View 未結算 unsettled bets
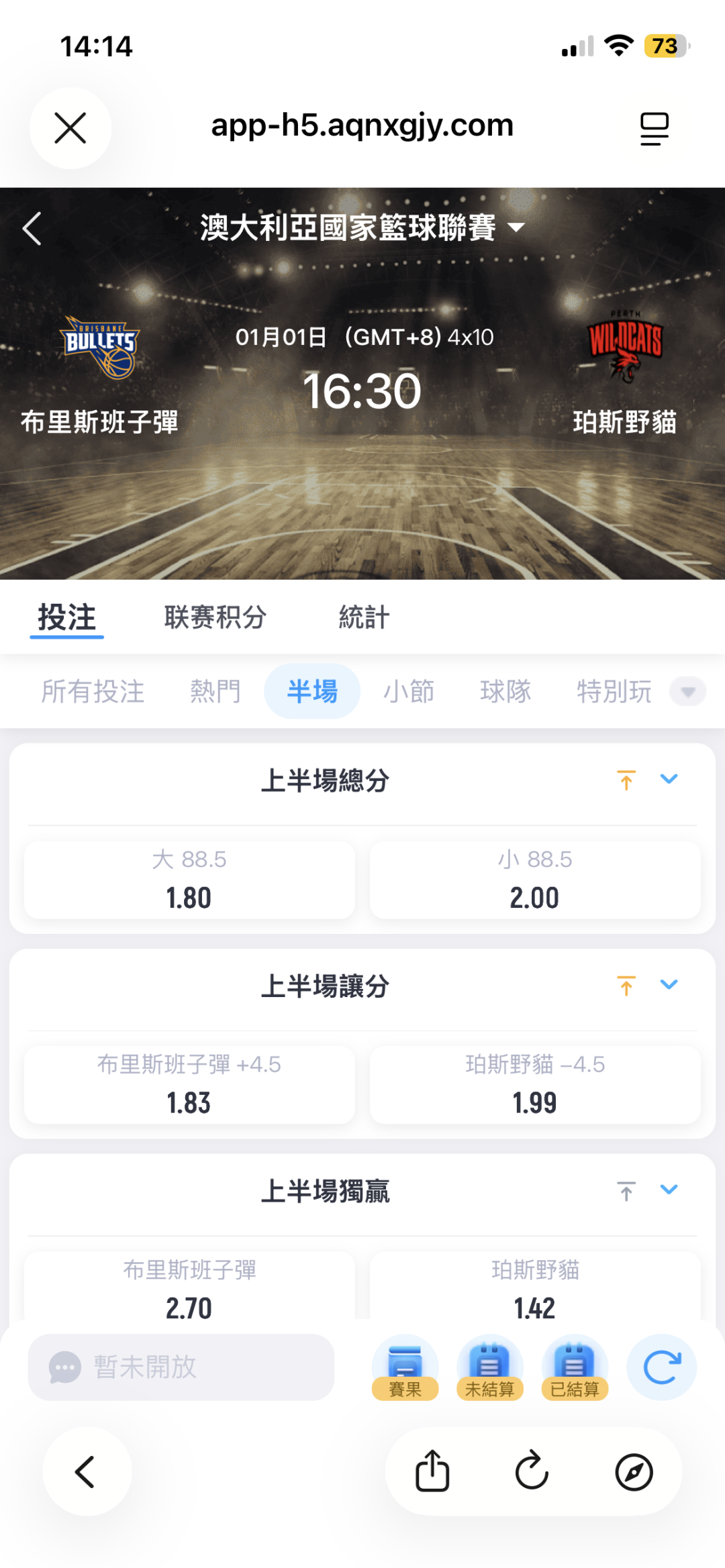Image resolution: width=725 pixels, height=1568 pixels. click(490, 1367)
